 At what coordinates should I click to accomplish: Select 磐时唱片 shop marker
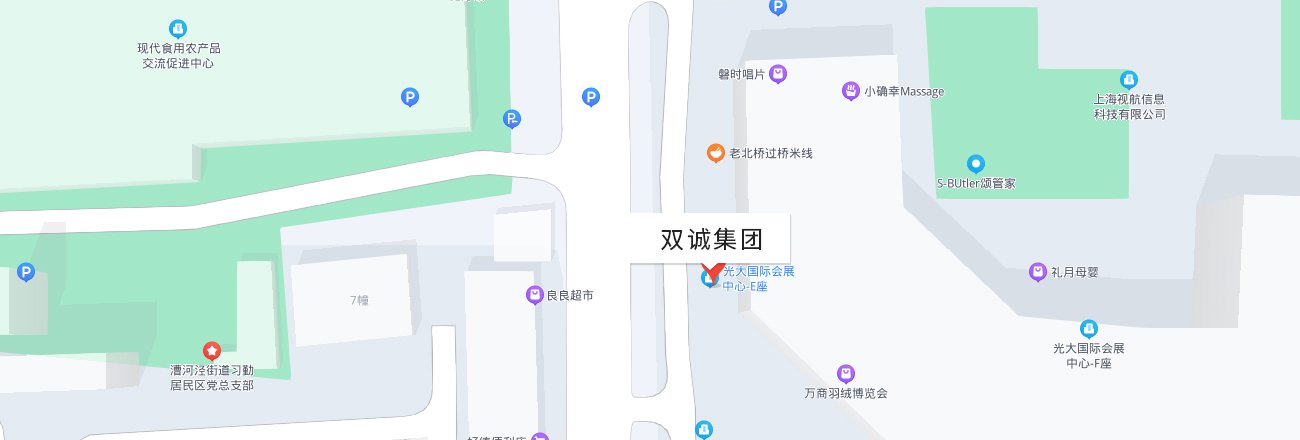click(x=778, y=74)
